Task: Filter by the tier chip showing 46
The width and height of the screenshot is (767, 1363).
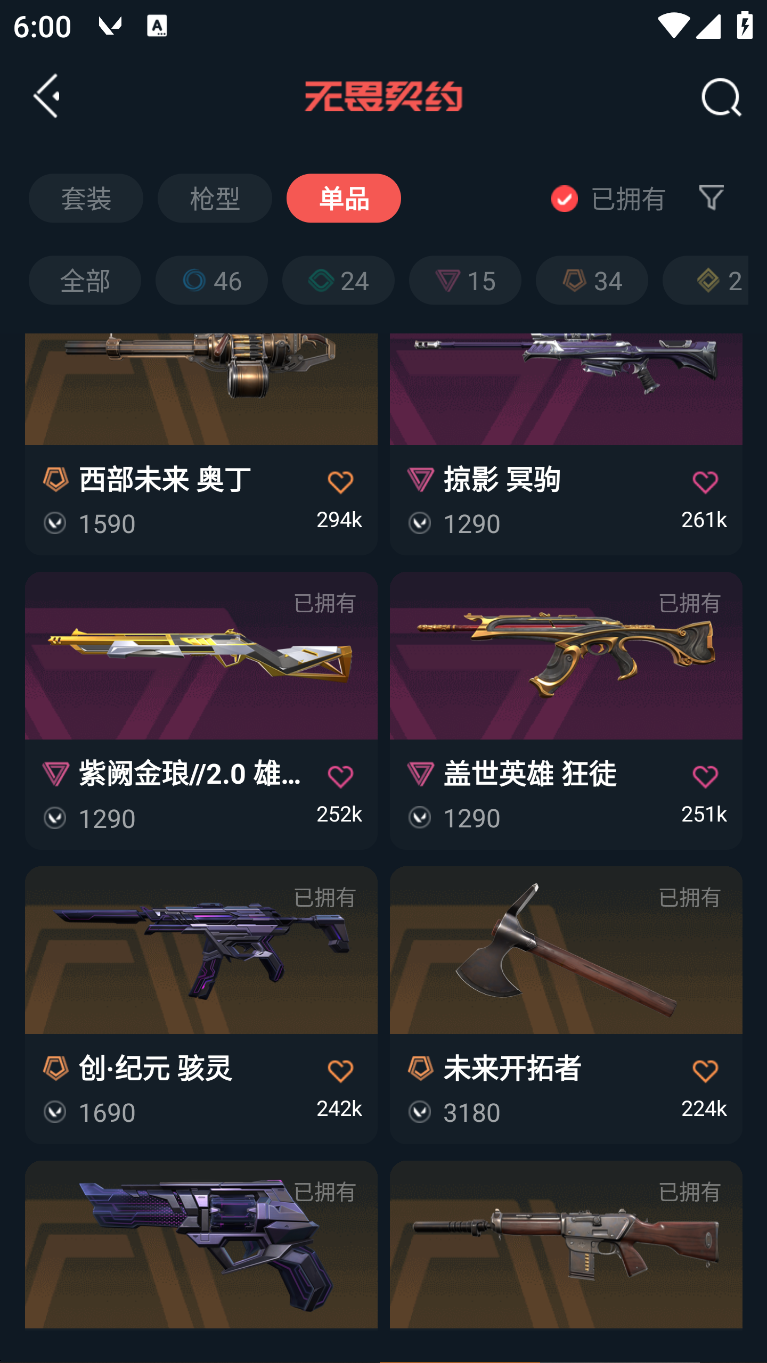Action: click(x=212, y=281)
